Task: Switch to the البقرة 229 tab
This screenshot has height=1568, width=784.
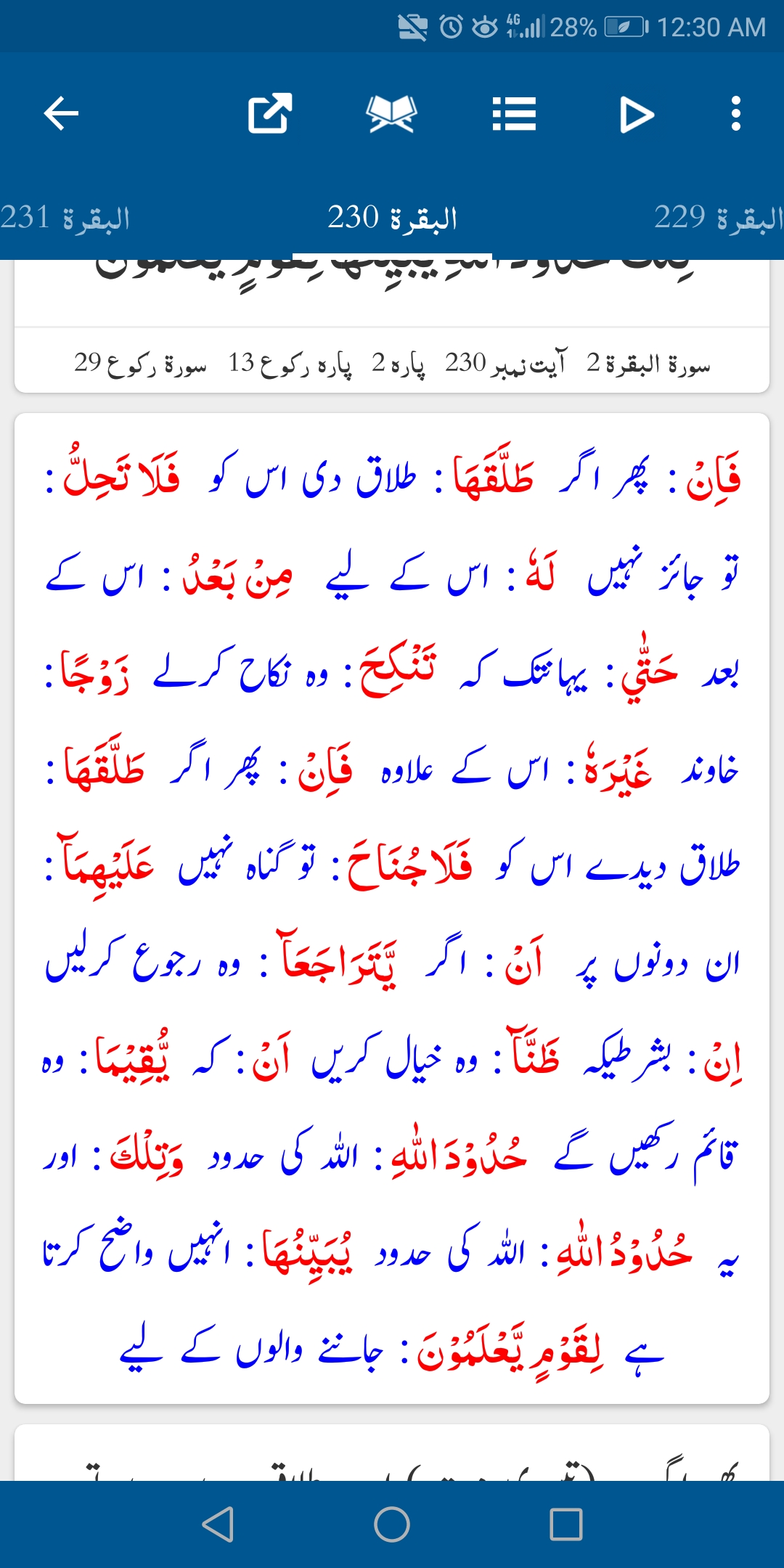Action: pyautogui.click(x=719, y=218)
